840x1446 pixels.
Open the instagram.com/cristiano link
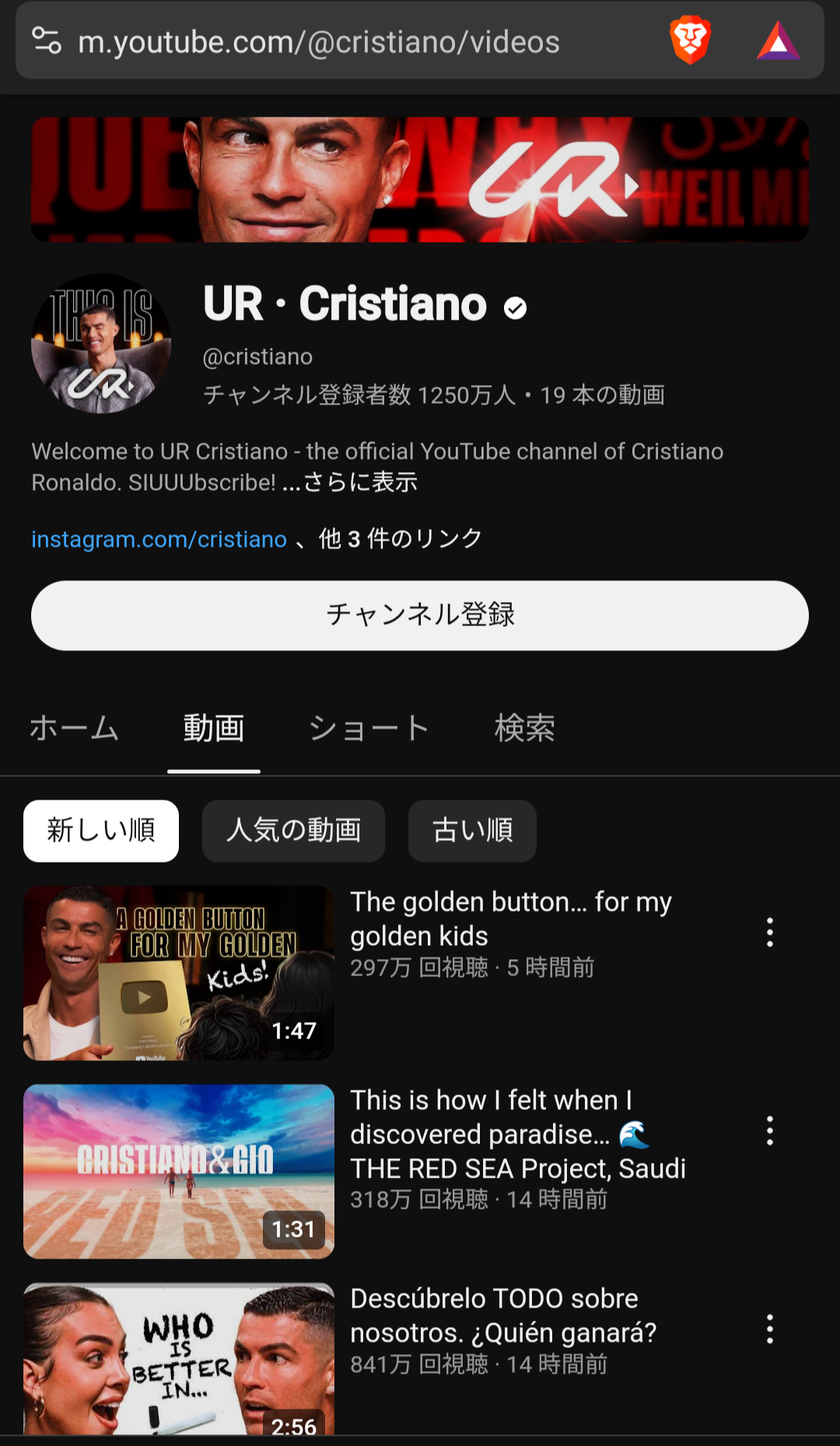(x=159, y=539)
